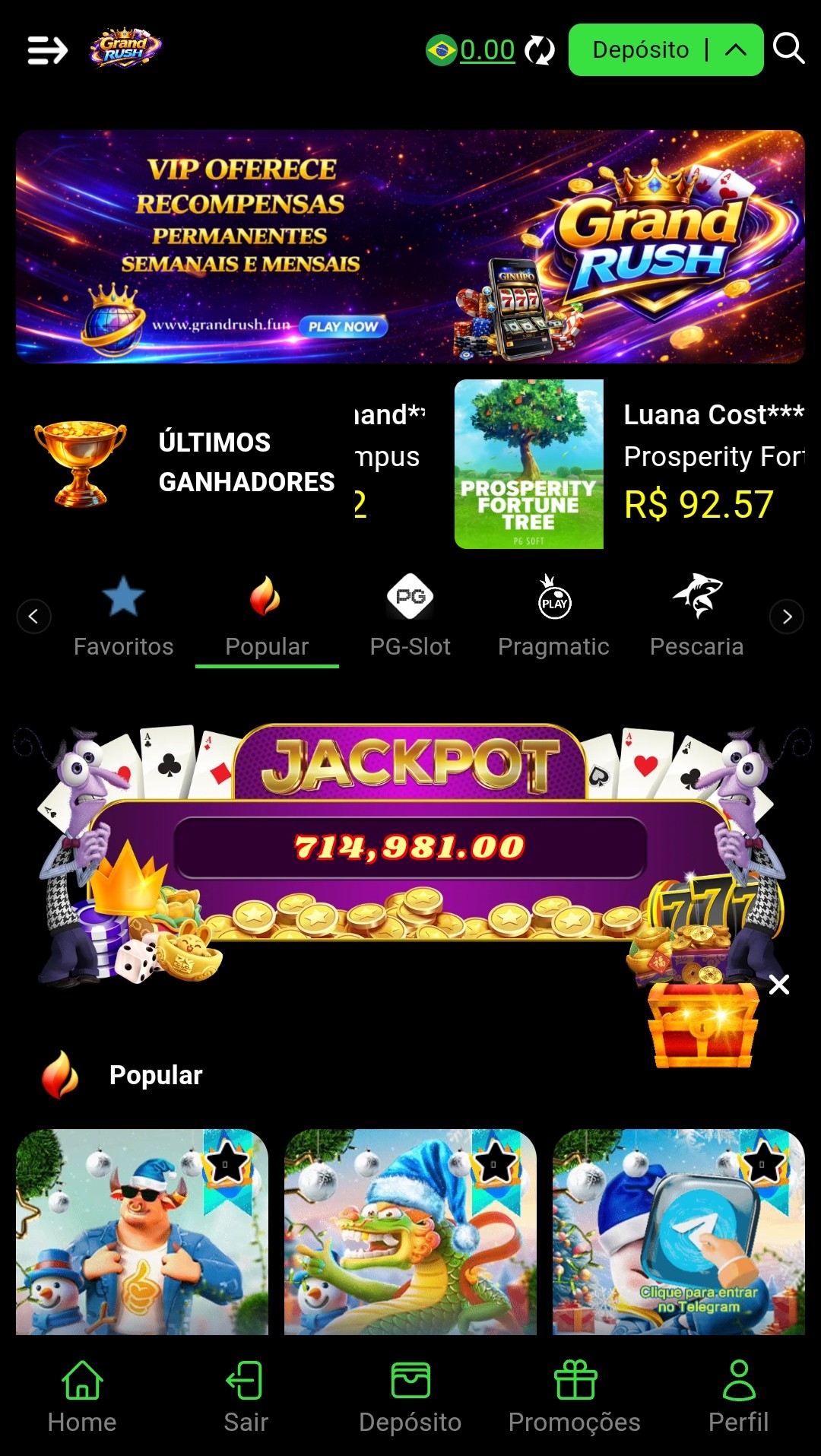Open the side menu drawer
Viewport: 821px width, 1456px height.
click(x=47, y=50)
